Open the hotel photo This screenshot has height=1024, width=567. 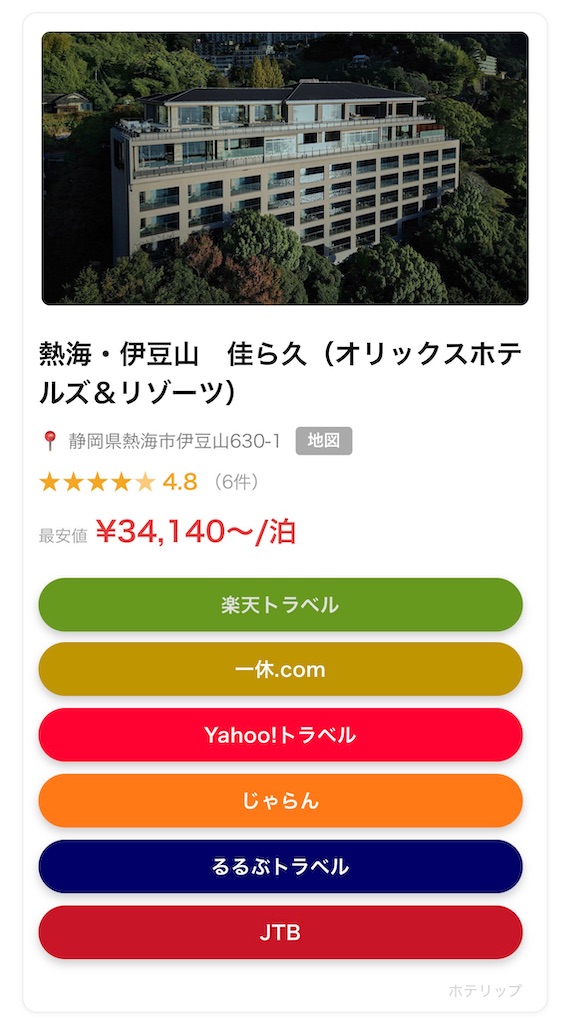coord(285,168)
